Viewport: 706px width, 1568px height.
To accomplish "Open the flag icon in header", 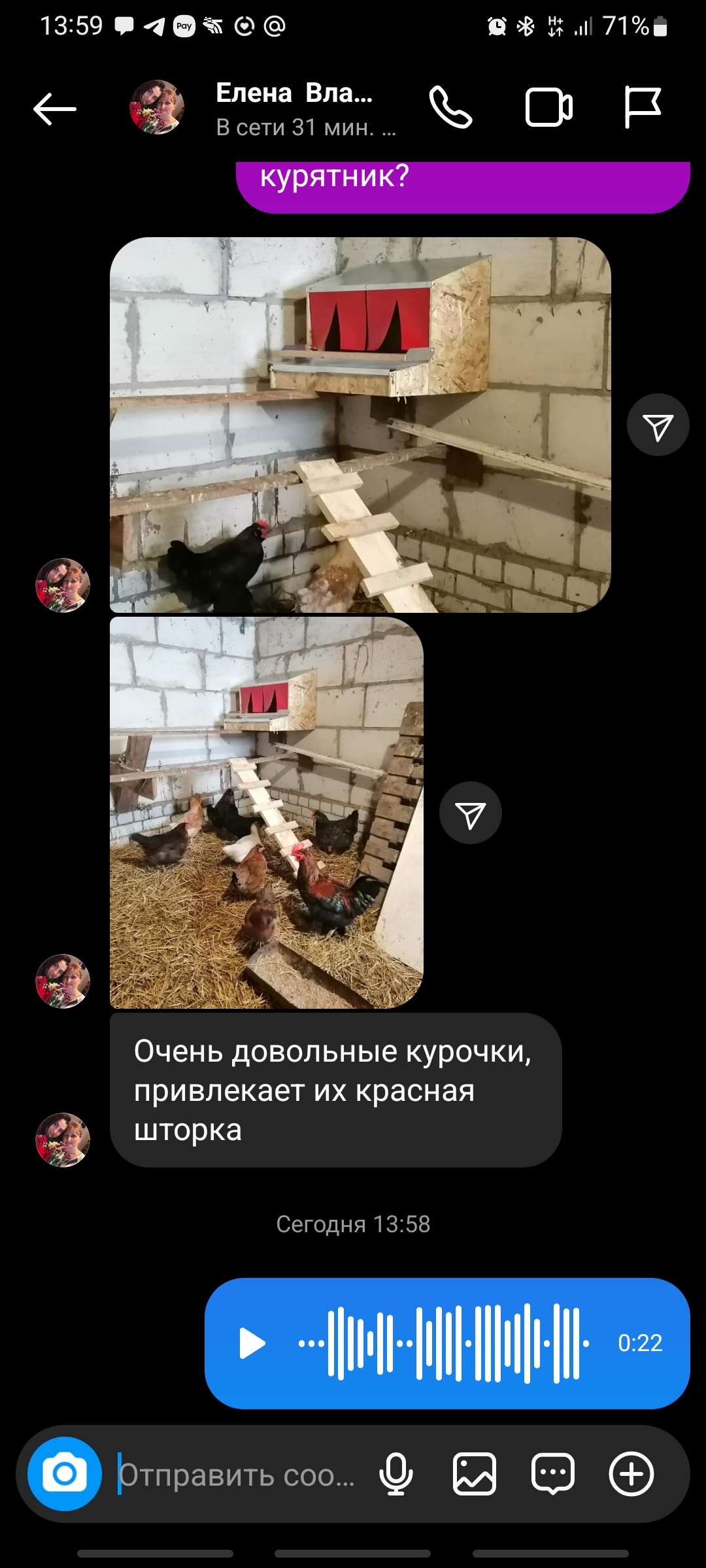I will (642, 108).
